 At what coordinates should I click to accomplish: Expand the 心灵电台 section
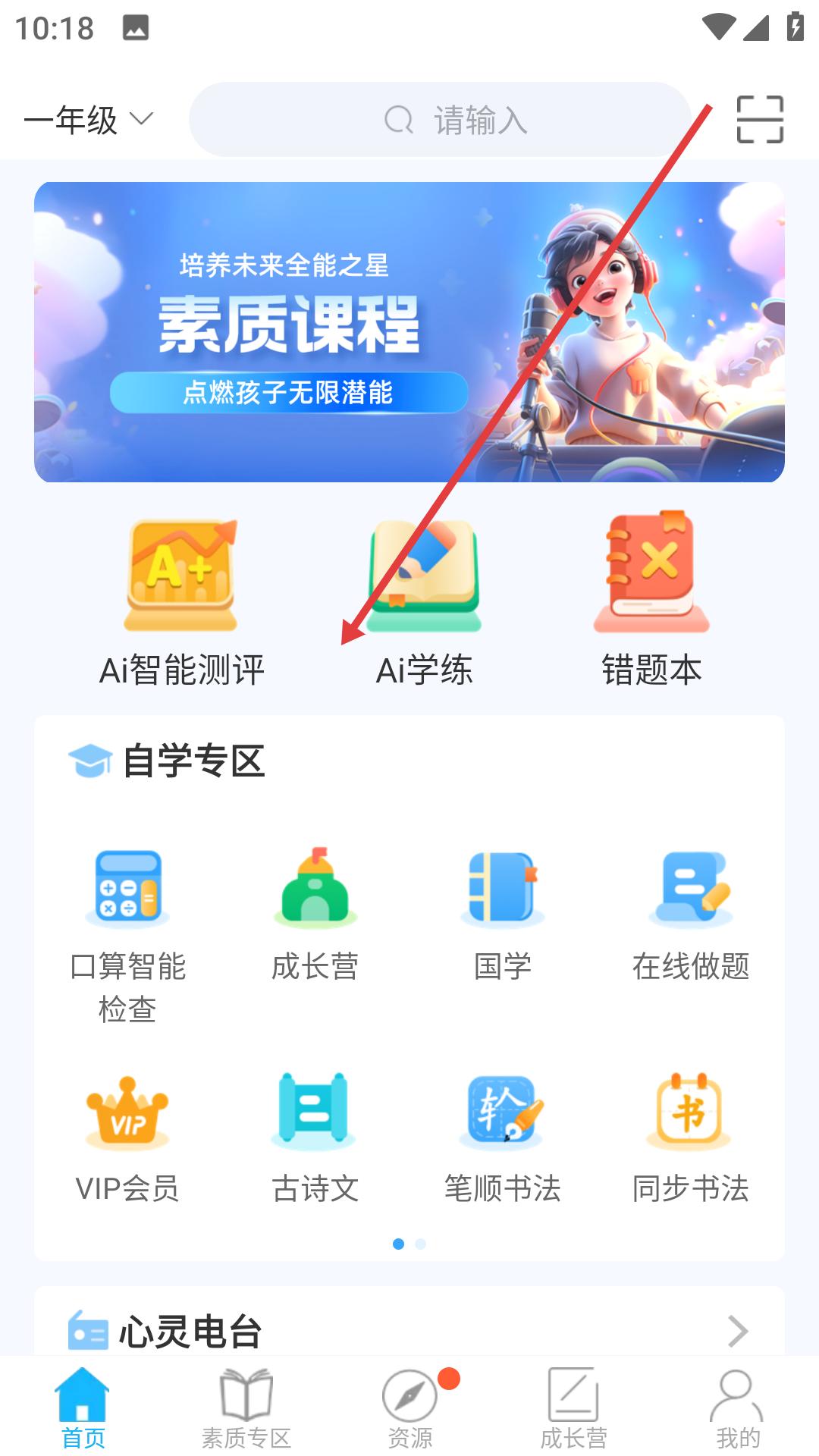[x=737, y=1331]
